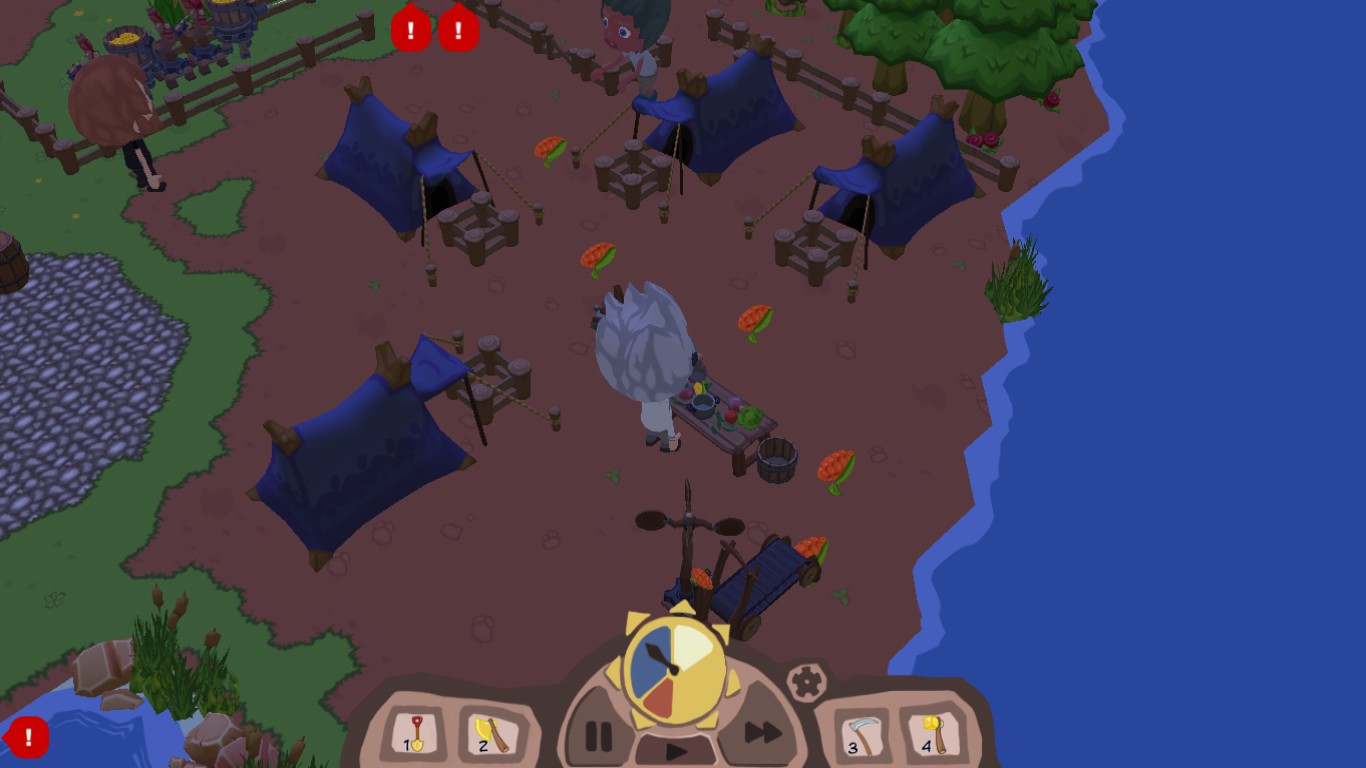
Task: Select the hammer tool in slot 4
Action: pos(933,734)
